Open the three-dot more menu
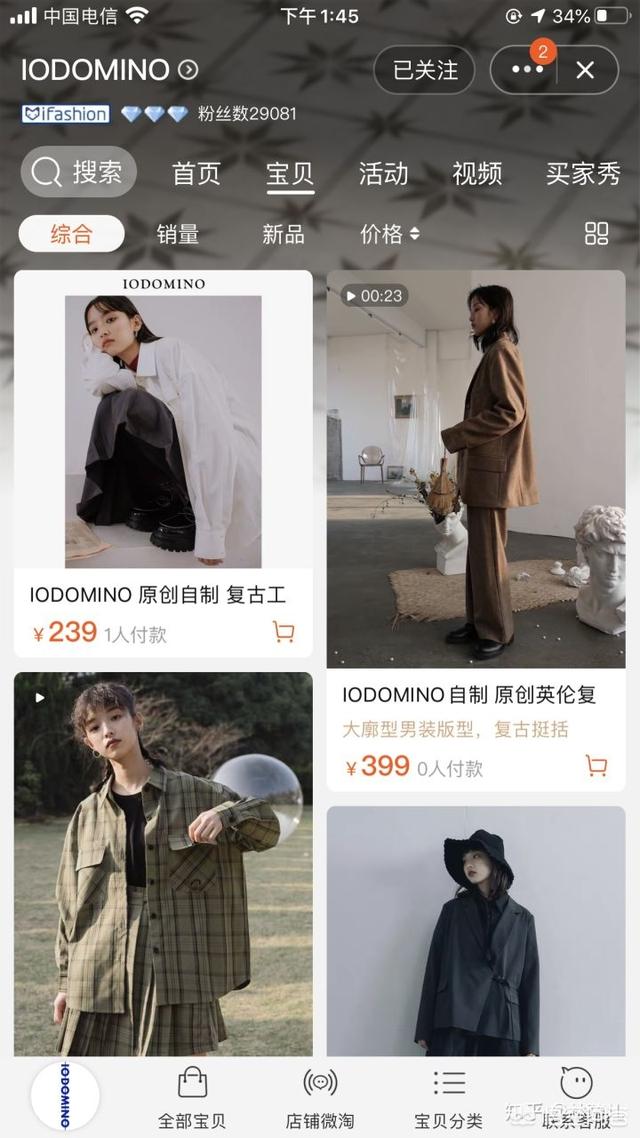 point(527,70)
